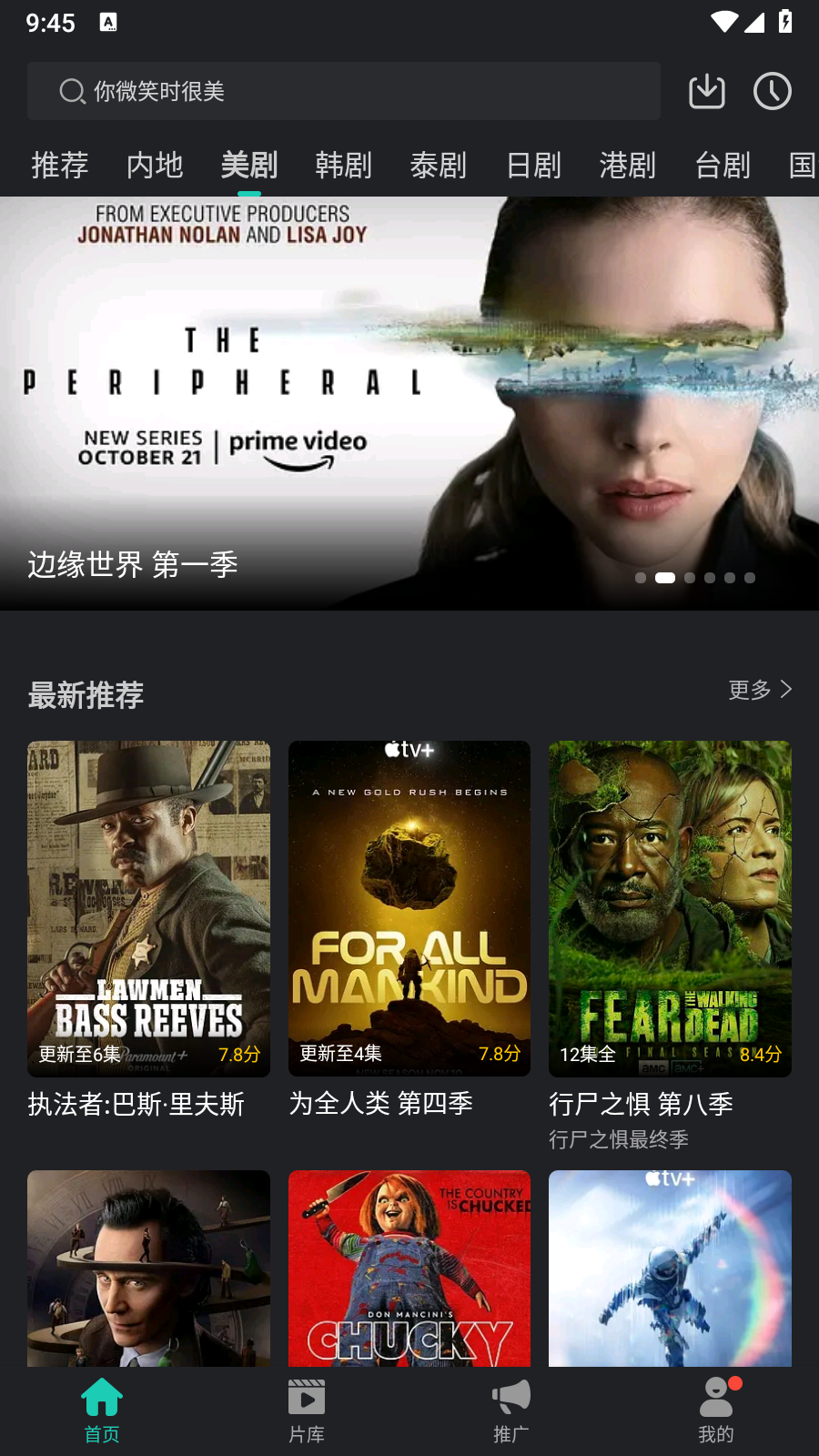Go to the 推广 tab

pyautogui.click(x=511, y=1410)
